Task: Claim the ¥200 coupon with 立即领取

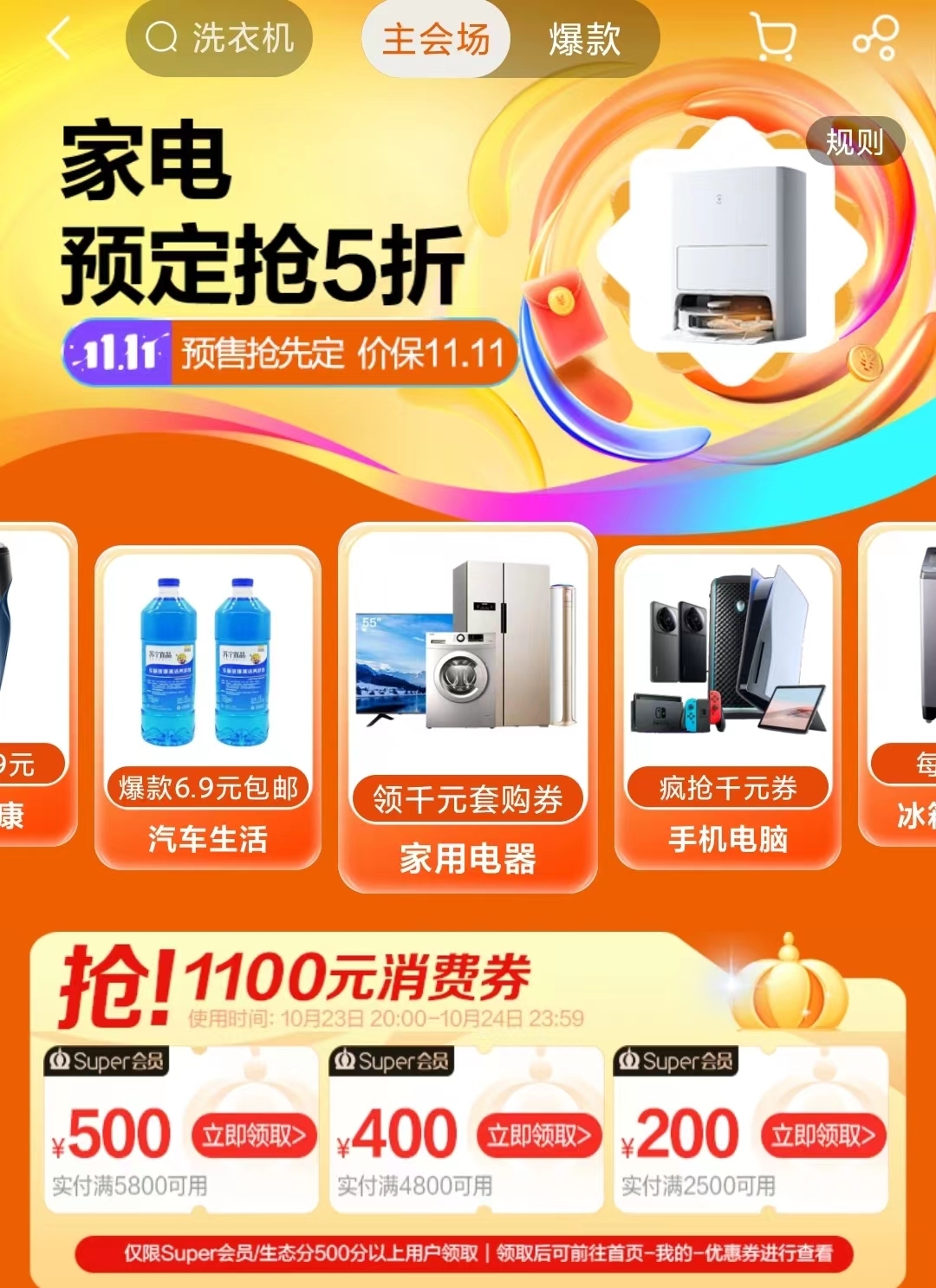Action: [x=823, y=1135]
